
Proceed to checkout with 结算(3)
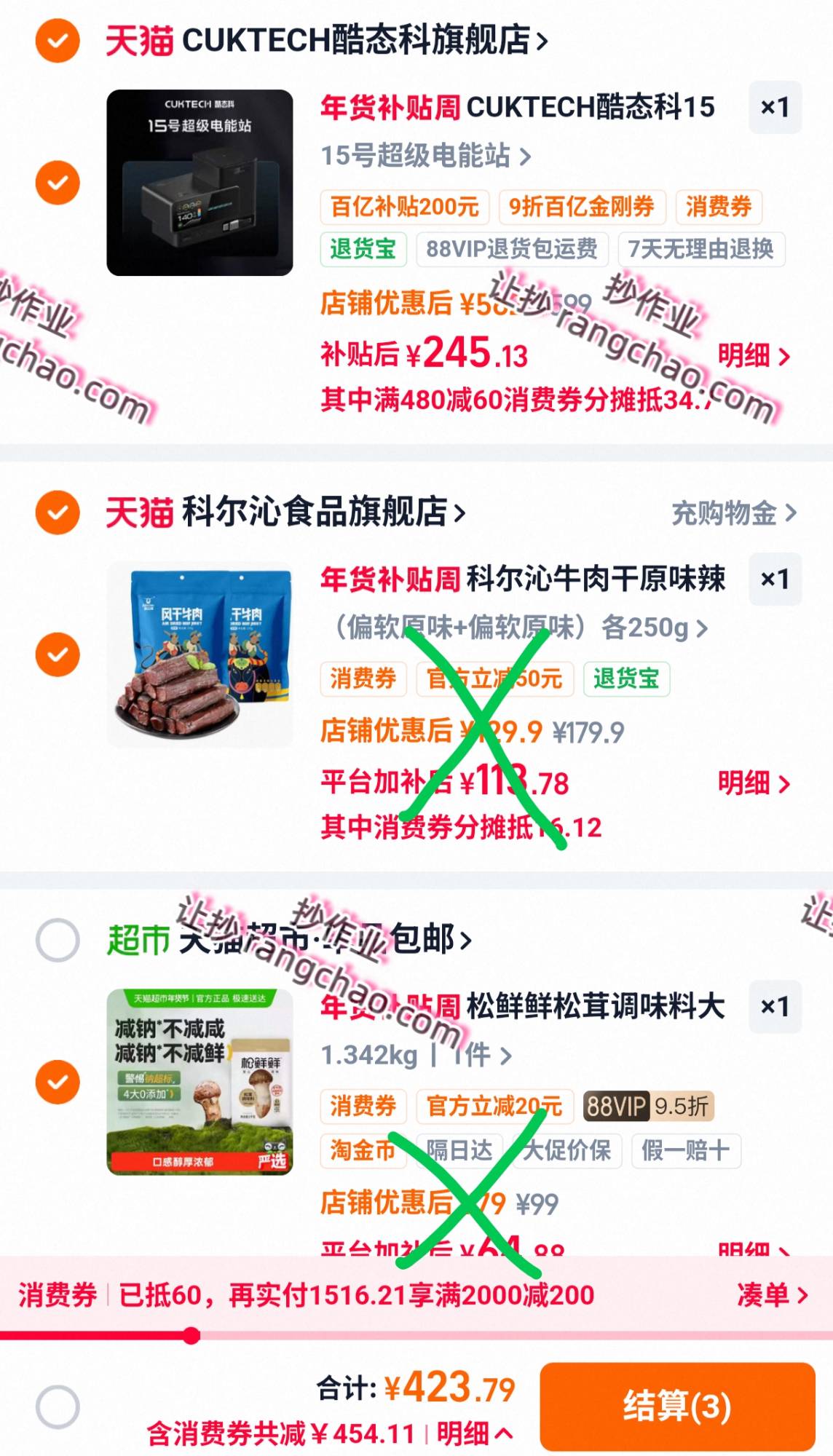676,1406
